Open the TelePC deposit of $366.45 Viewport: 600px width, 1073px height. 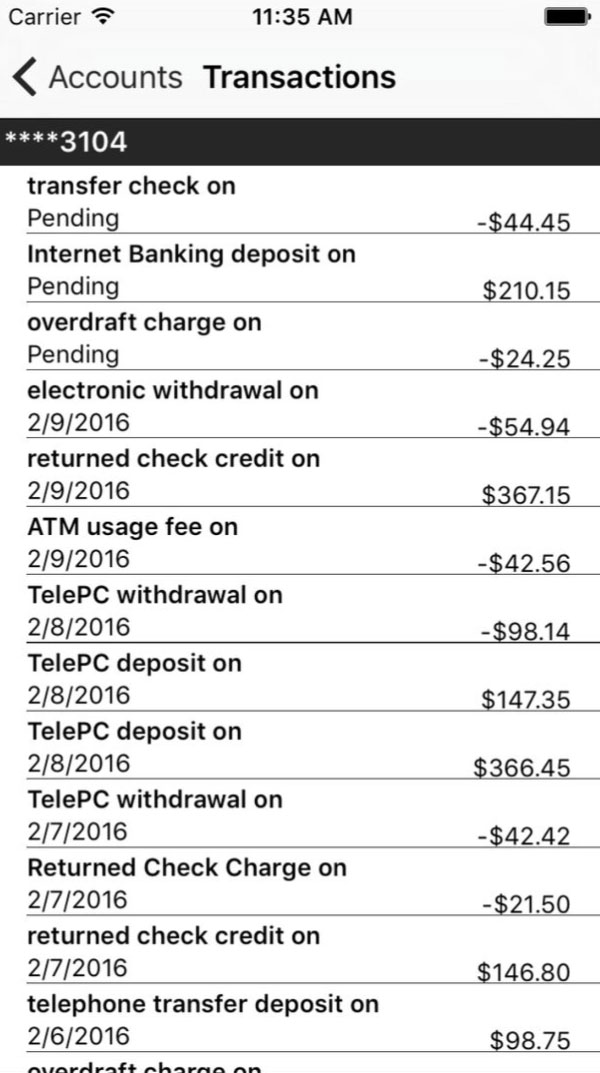299,747
